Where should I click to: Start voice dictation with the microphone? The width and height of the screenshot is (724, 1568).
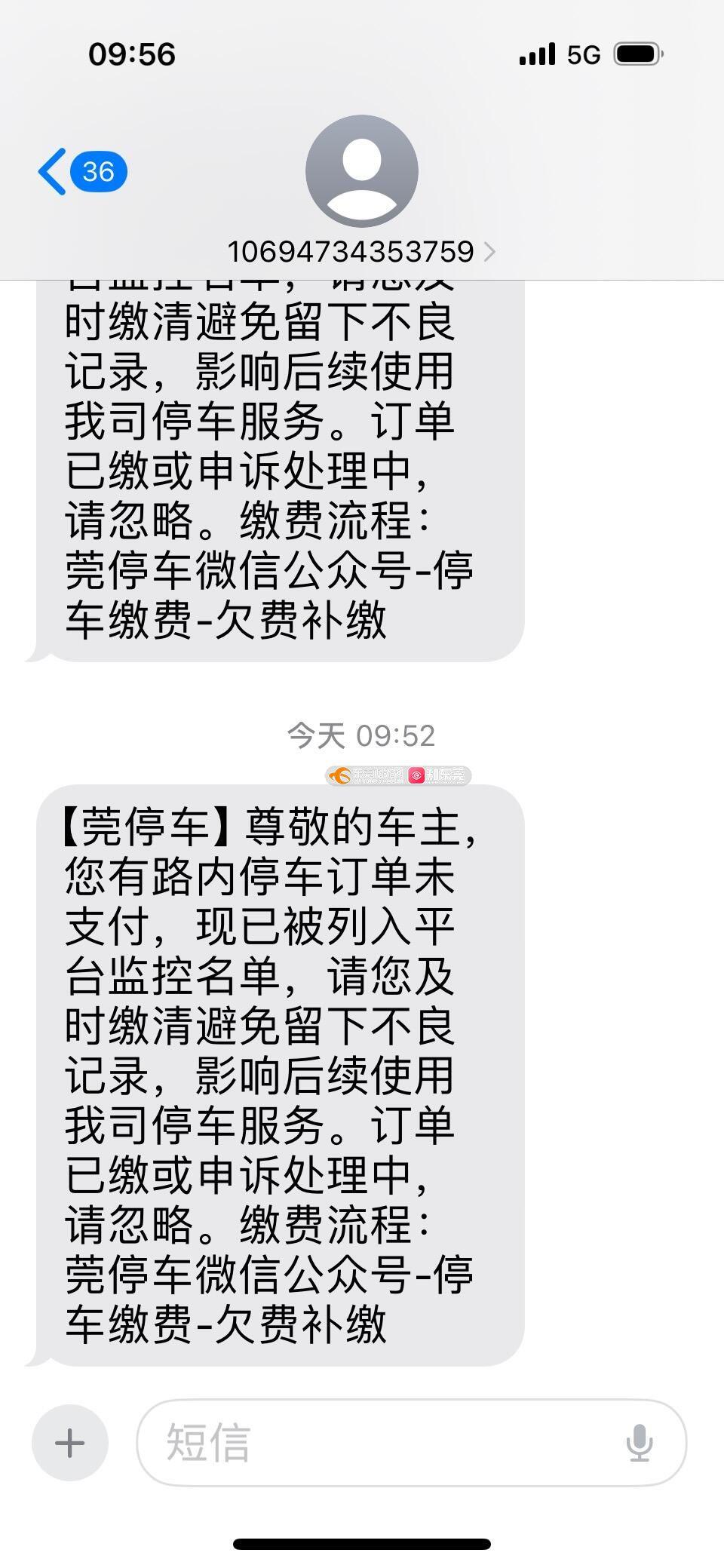point(639,1443)
